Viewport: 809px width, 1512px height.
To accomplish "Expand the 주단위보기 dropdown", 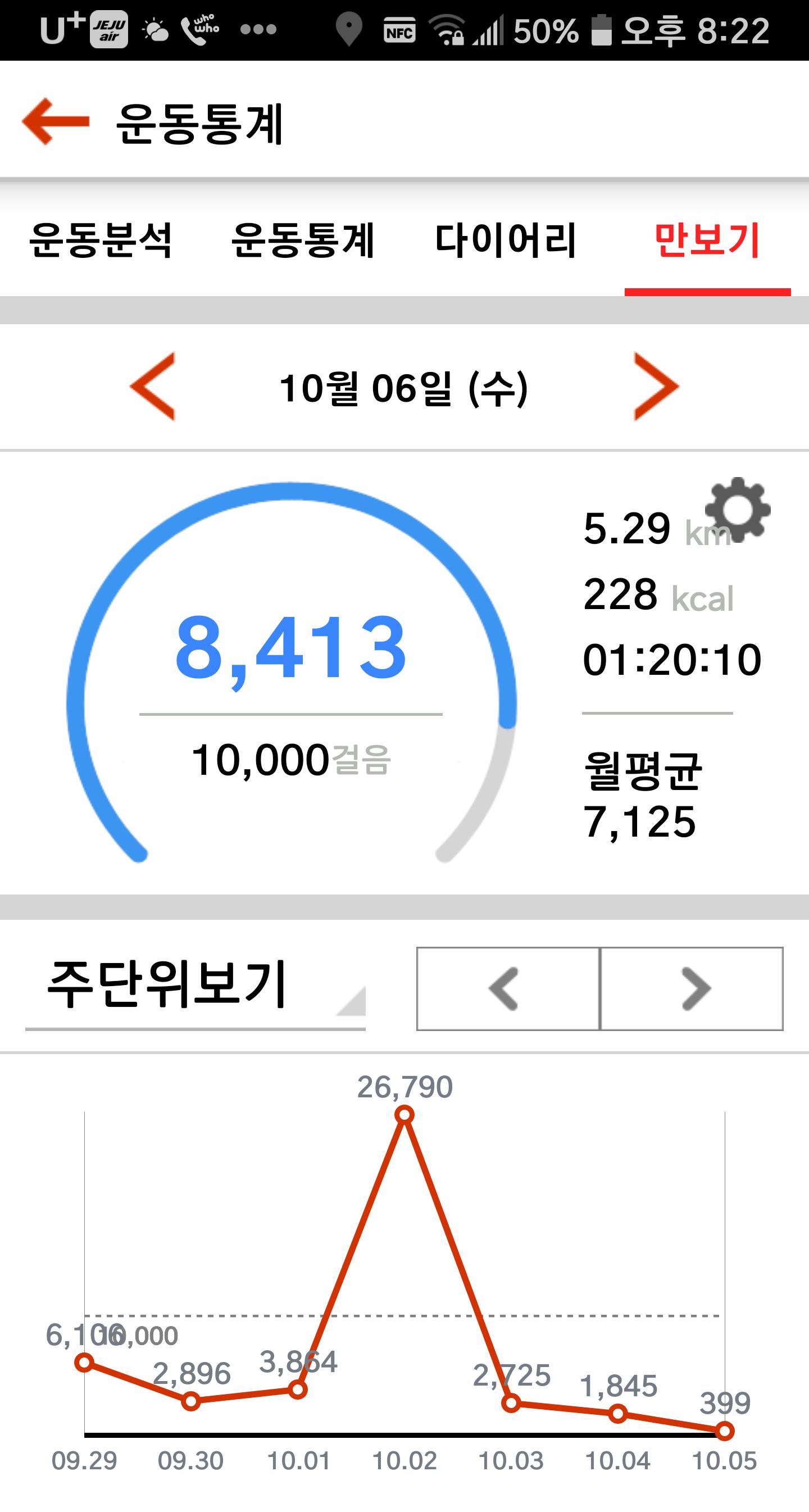I will tap(196, 987).
